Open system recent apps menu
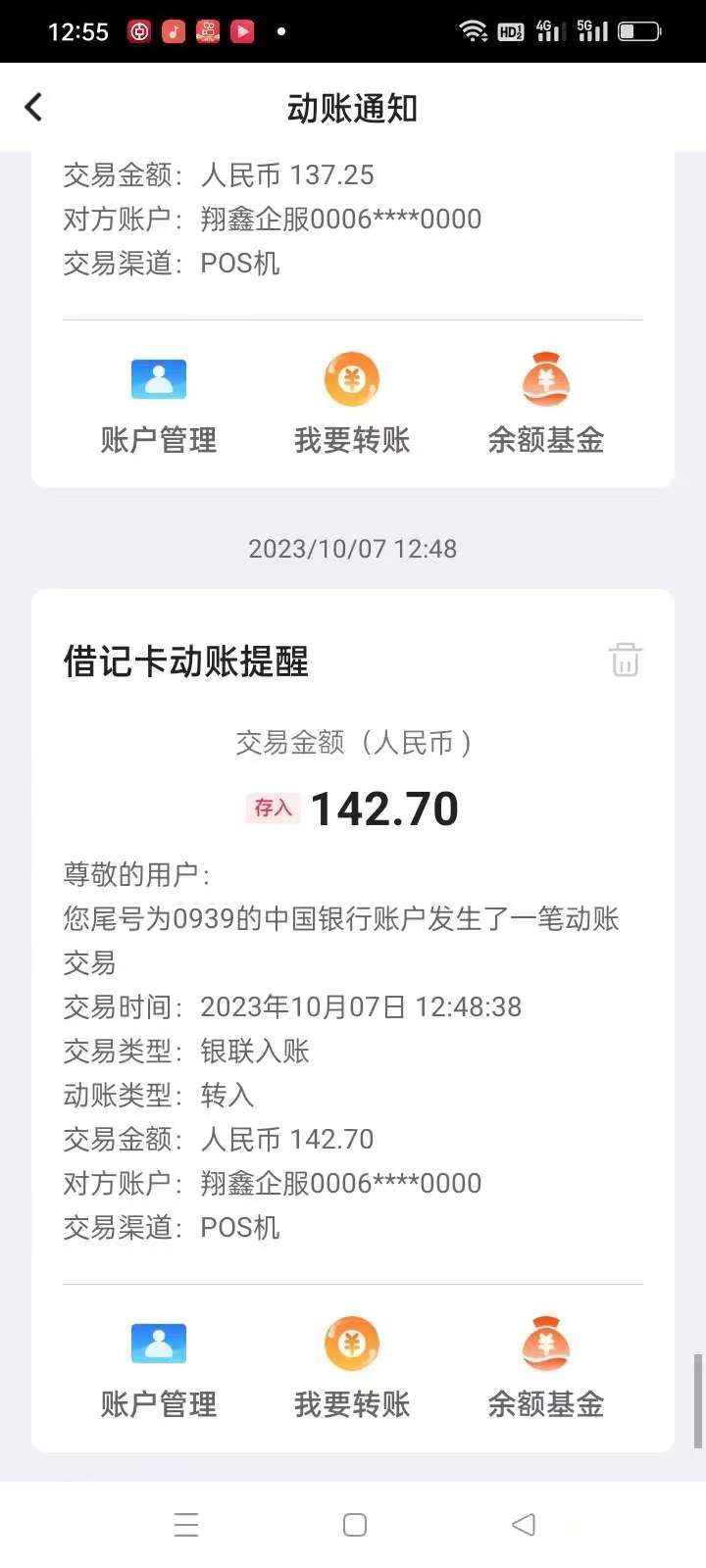The image size is (706, 1568). point(186,1525)
